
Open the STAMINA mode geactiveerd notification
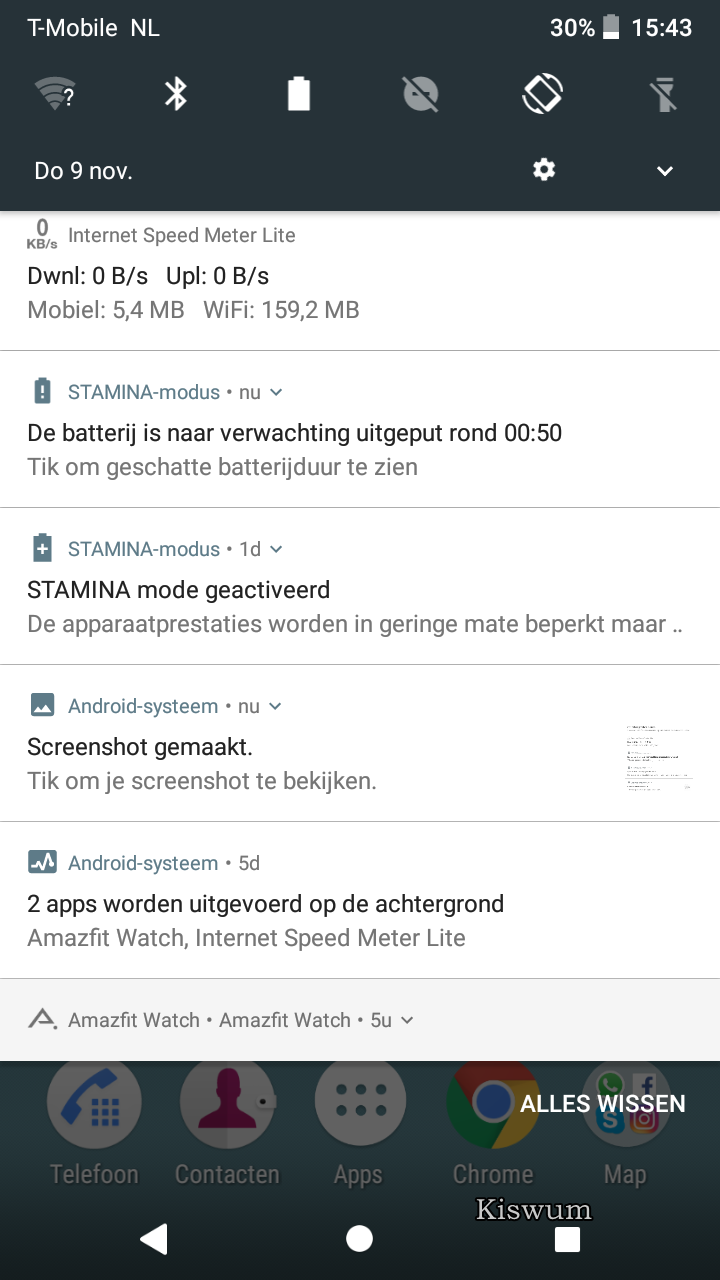[360, 586]
